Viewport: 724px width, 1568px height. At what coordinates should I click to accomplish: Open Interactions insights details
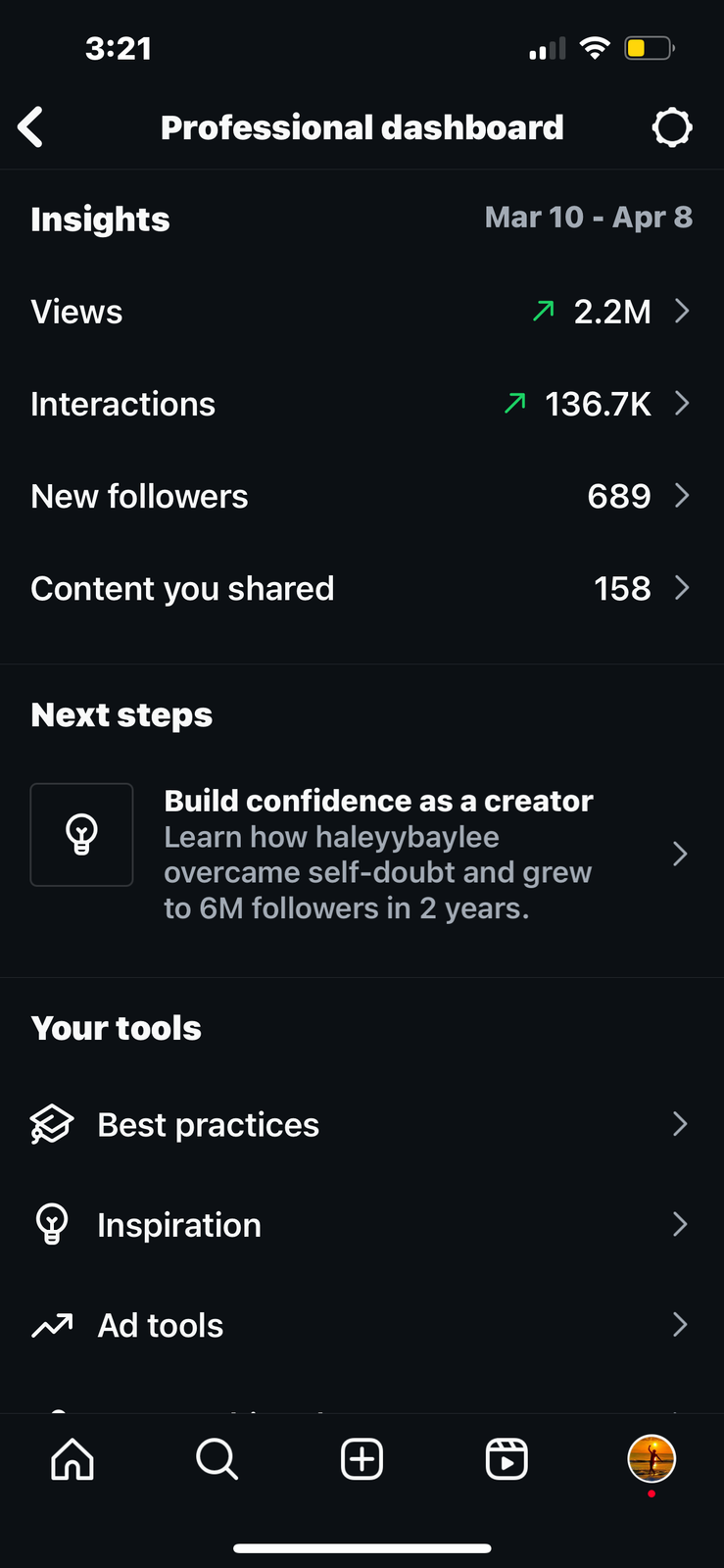point(362,404)
